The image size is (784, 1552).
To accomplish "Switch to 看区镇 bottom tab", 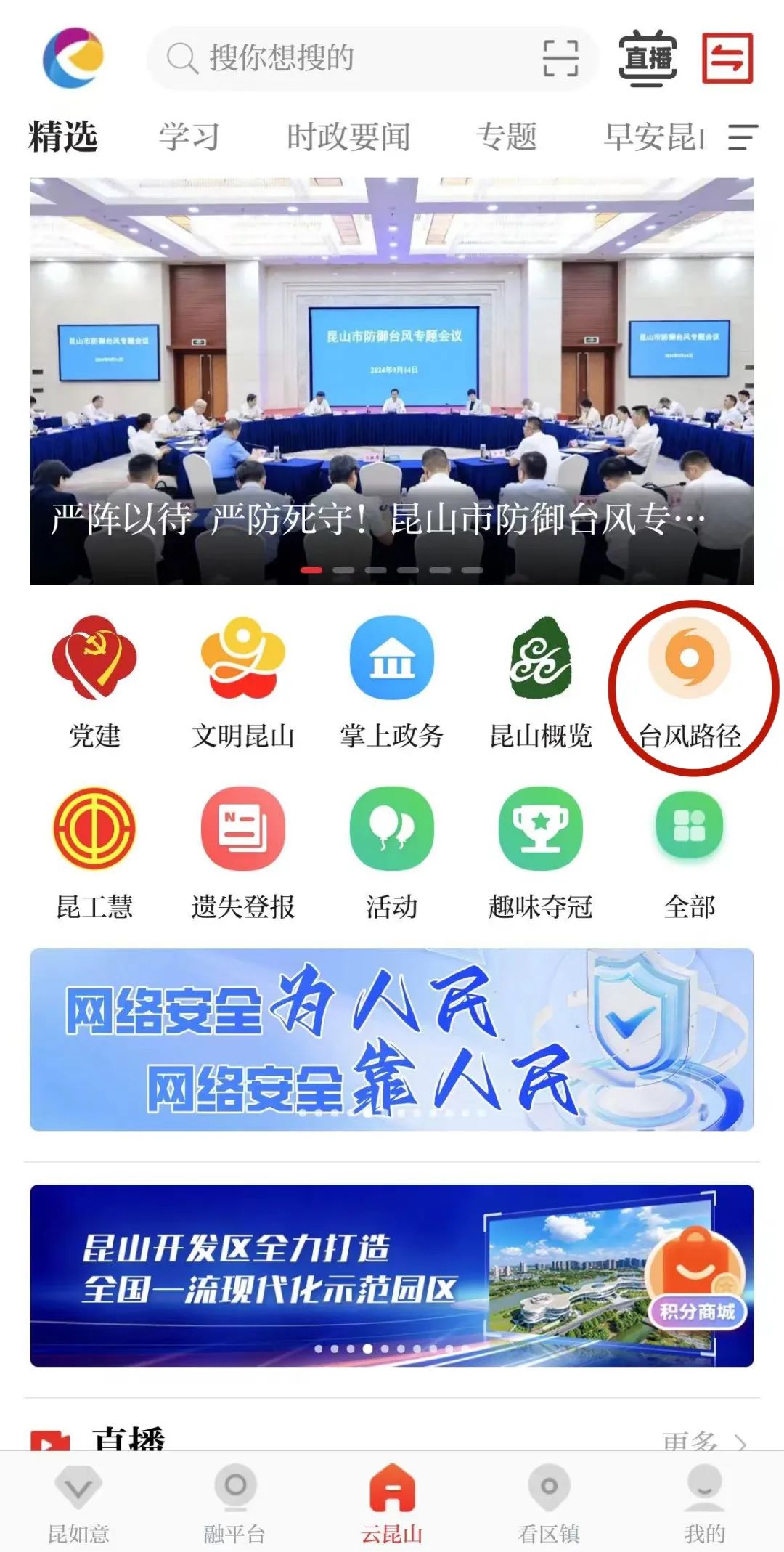I will click(x=549, y=1505).
